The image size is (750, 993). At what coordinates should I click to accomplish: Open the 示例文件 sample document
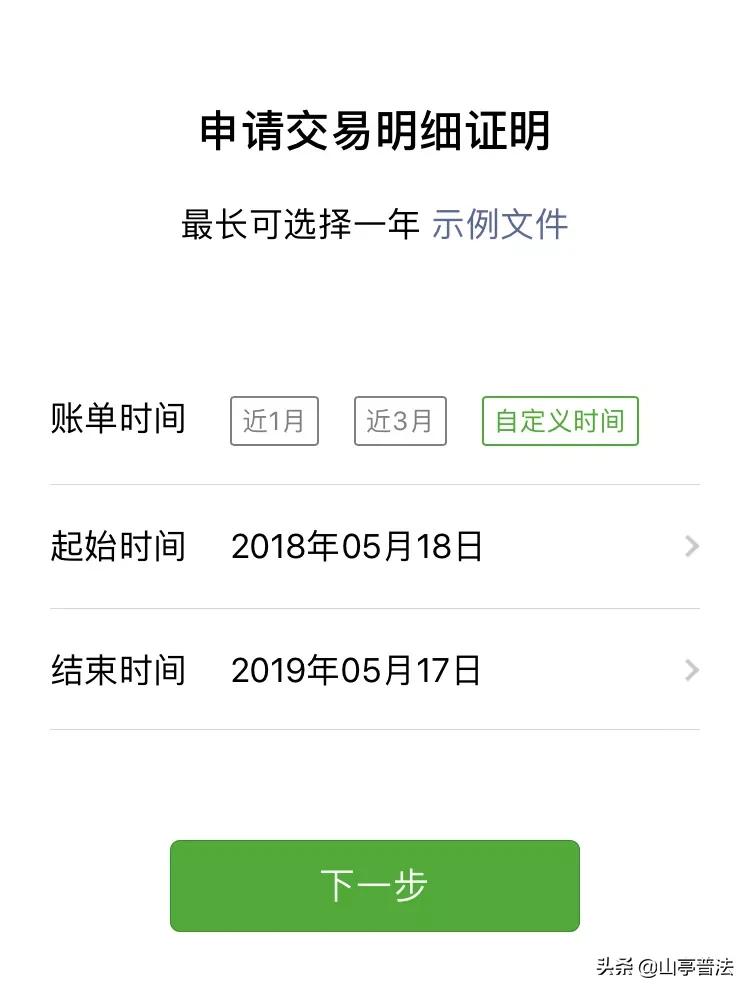coord(499,224)
